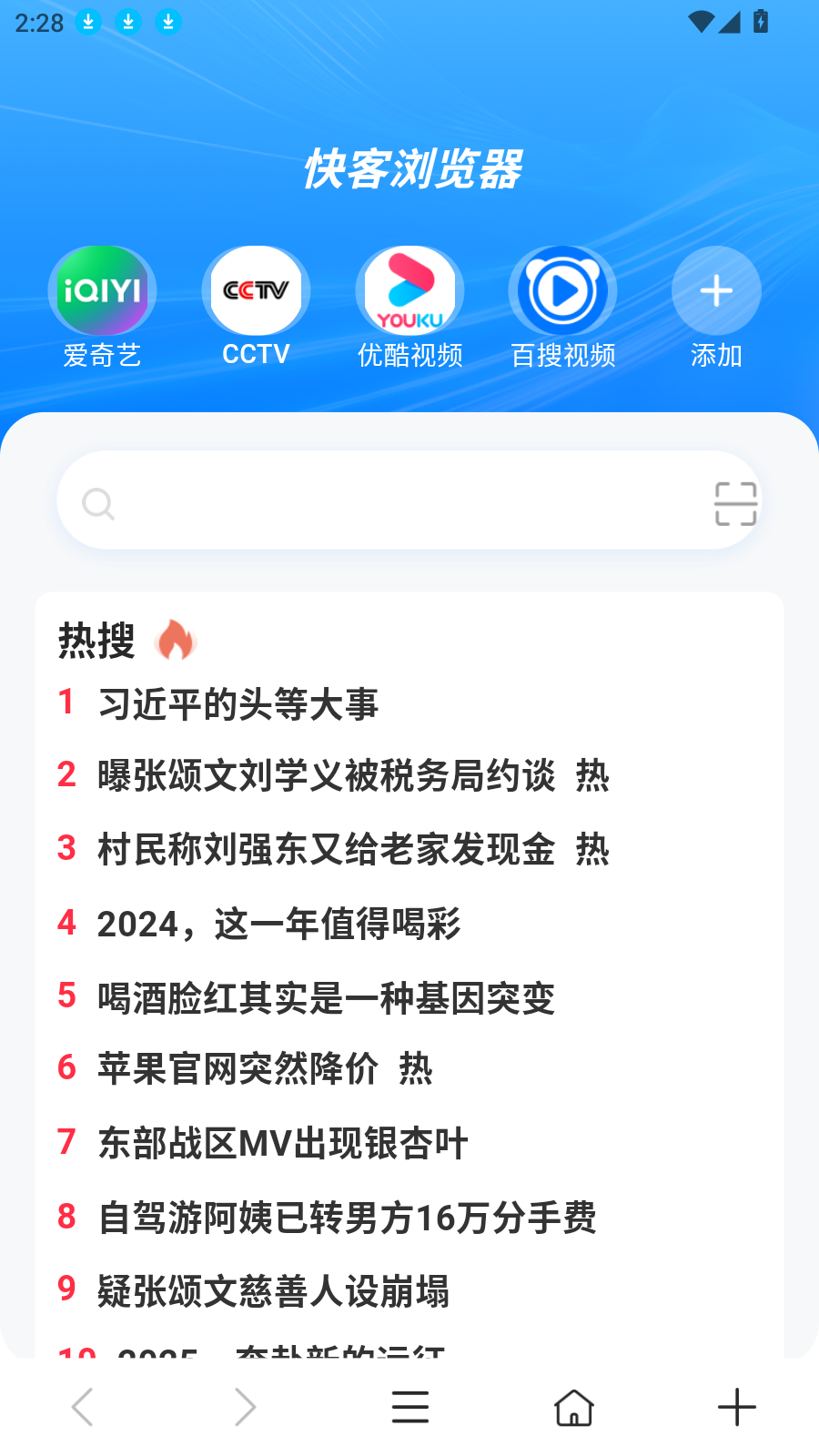Viewport: 819px width, 1456px height.
Task: Open hot search 习近平的头等大事
Action: pyautogui.click(x=238, y=704)
